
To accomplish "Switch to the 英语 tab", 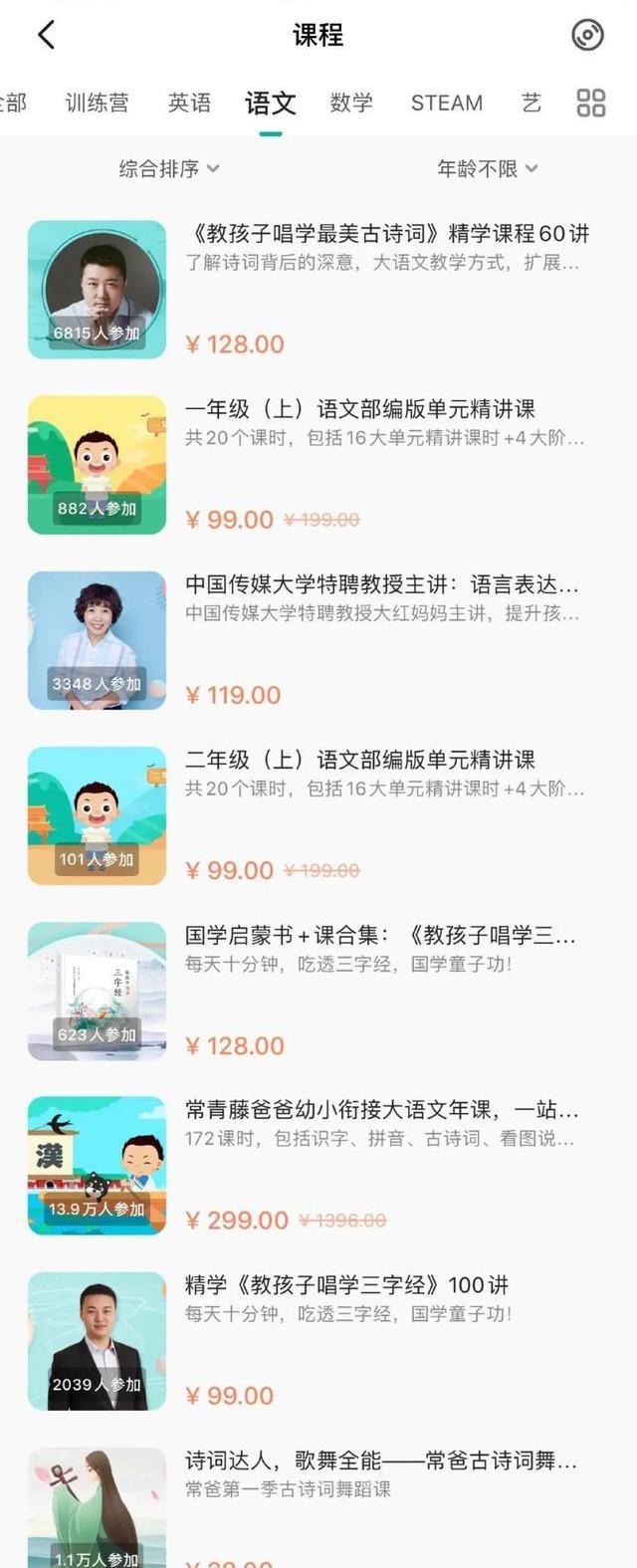I will tap(189, 103).
